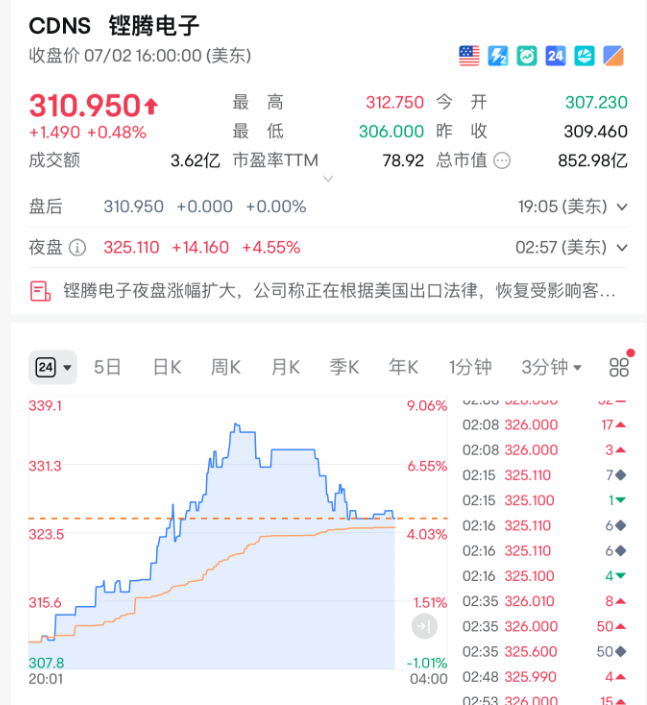Open the 24-hour chart mode dropdown
This screenshot has width=647, height=705.
point(53,367)
